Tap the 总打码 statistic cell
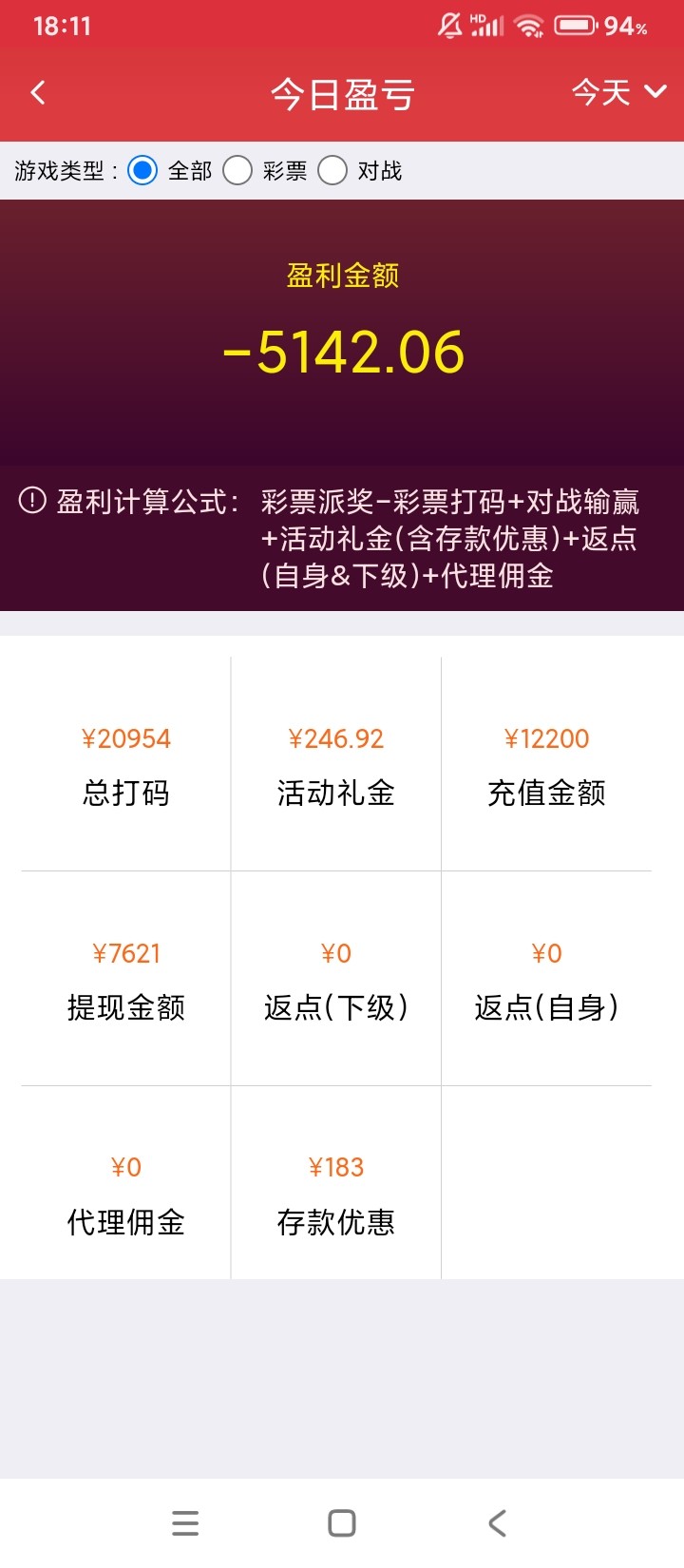The height and width of the screenshot is (1568, 684). (x=124, y=765)
